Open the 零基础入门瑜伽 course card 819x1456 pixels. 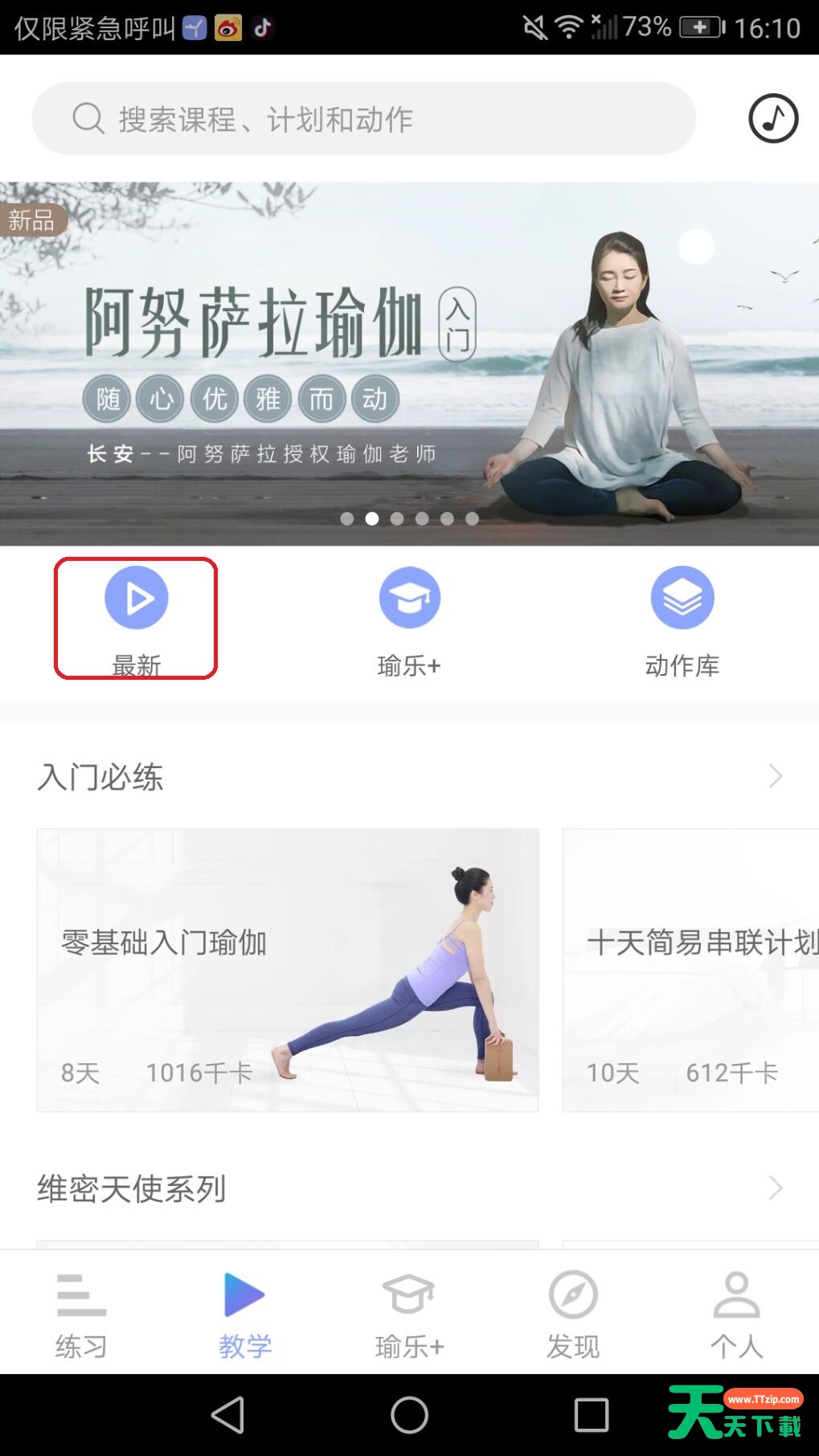click(x=288, y=971)
